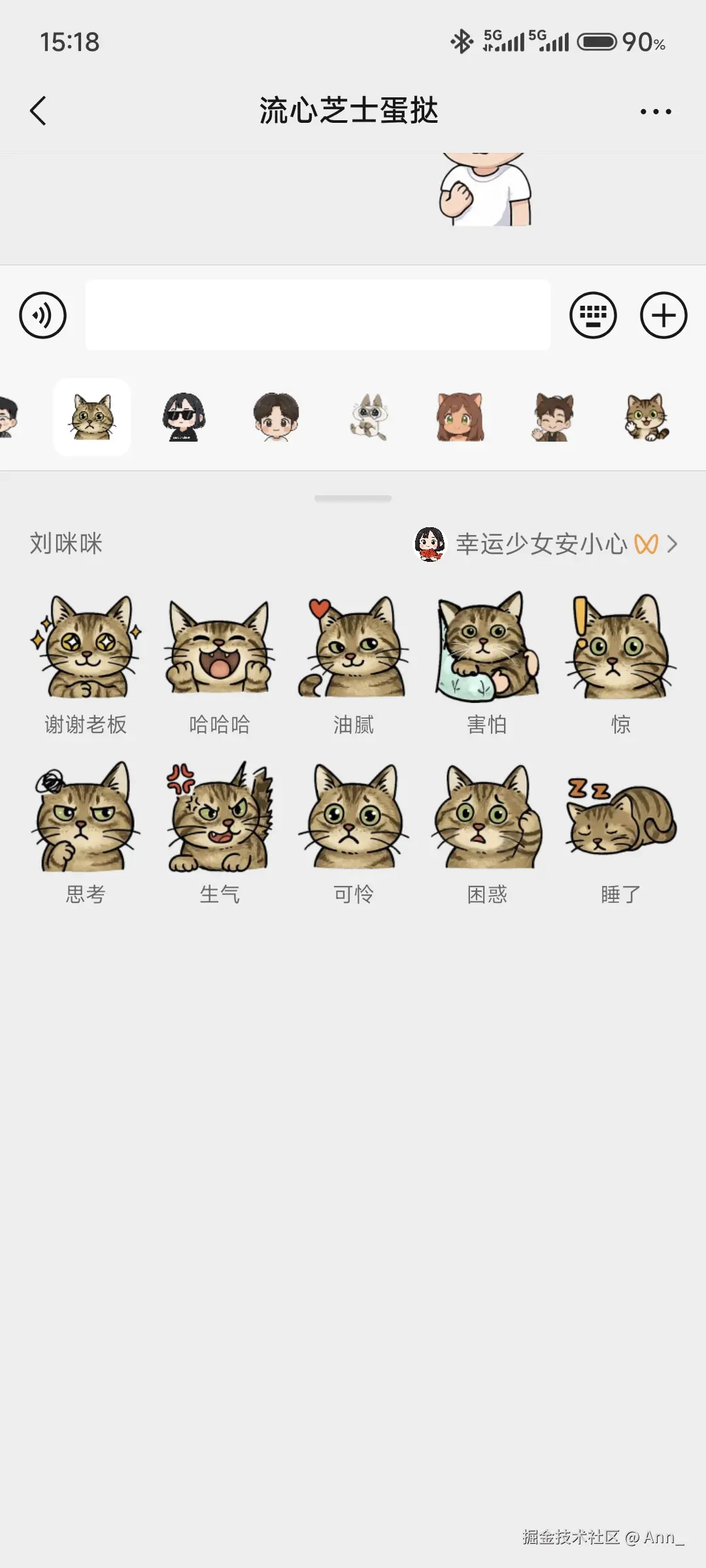Open the brown-haired girl sticker pack

tap(460, 417)
